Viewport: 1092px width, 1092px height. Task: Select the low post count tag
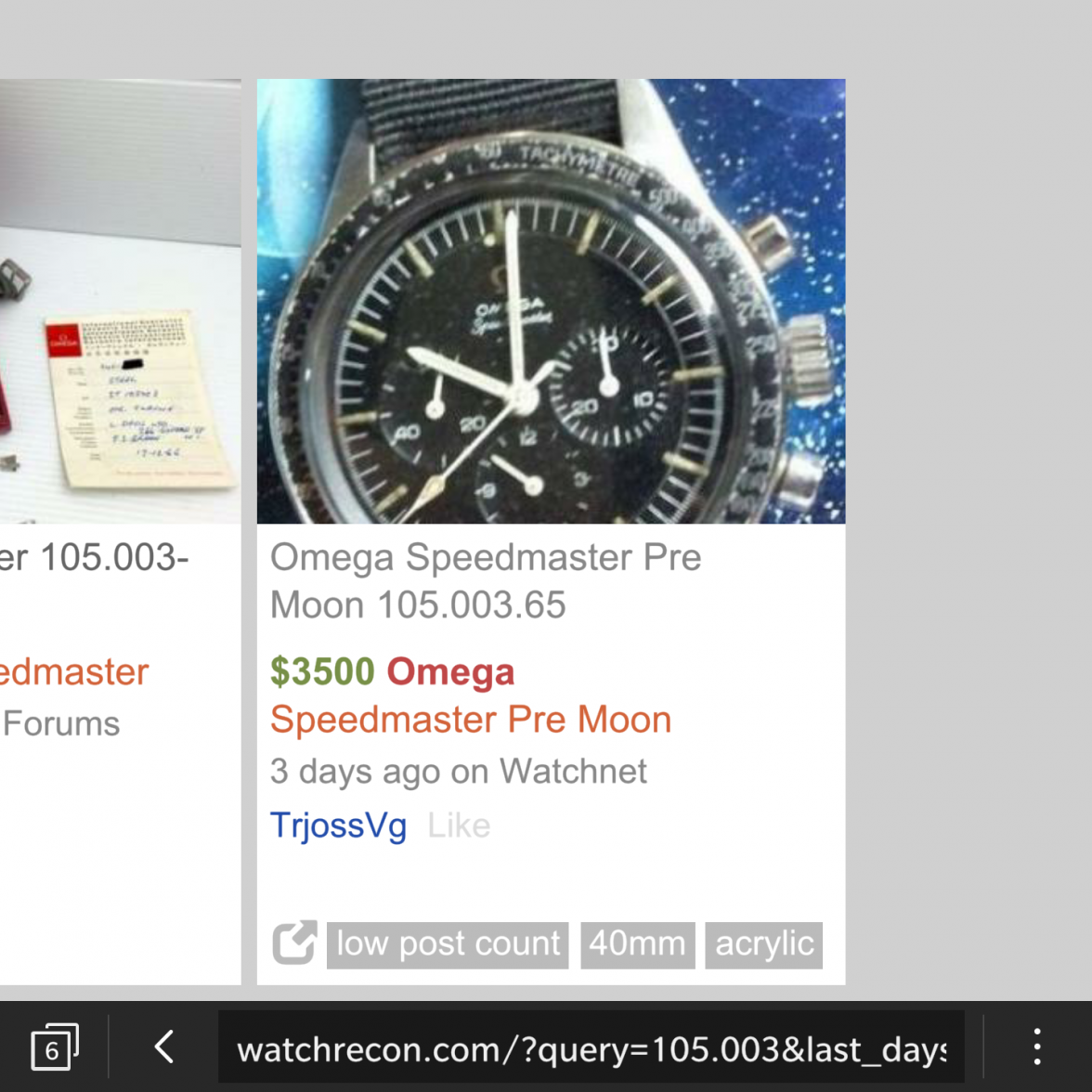click(x=448, y=944)
